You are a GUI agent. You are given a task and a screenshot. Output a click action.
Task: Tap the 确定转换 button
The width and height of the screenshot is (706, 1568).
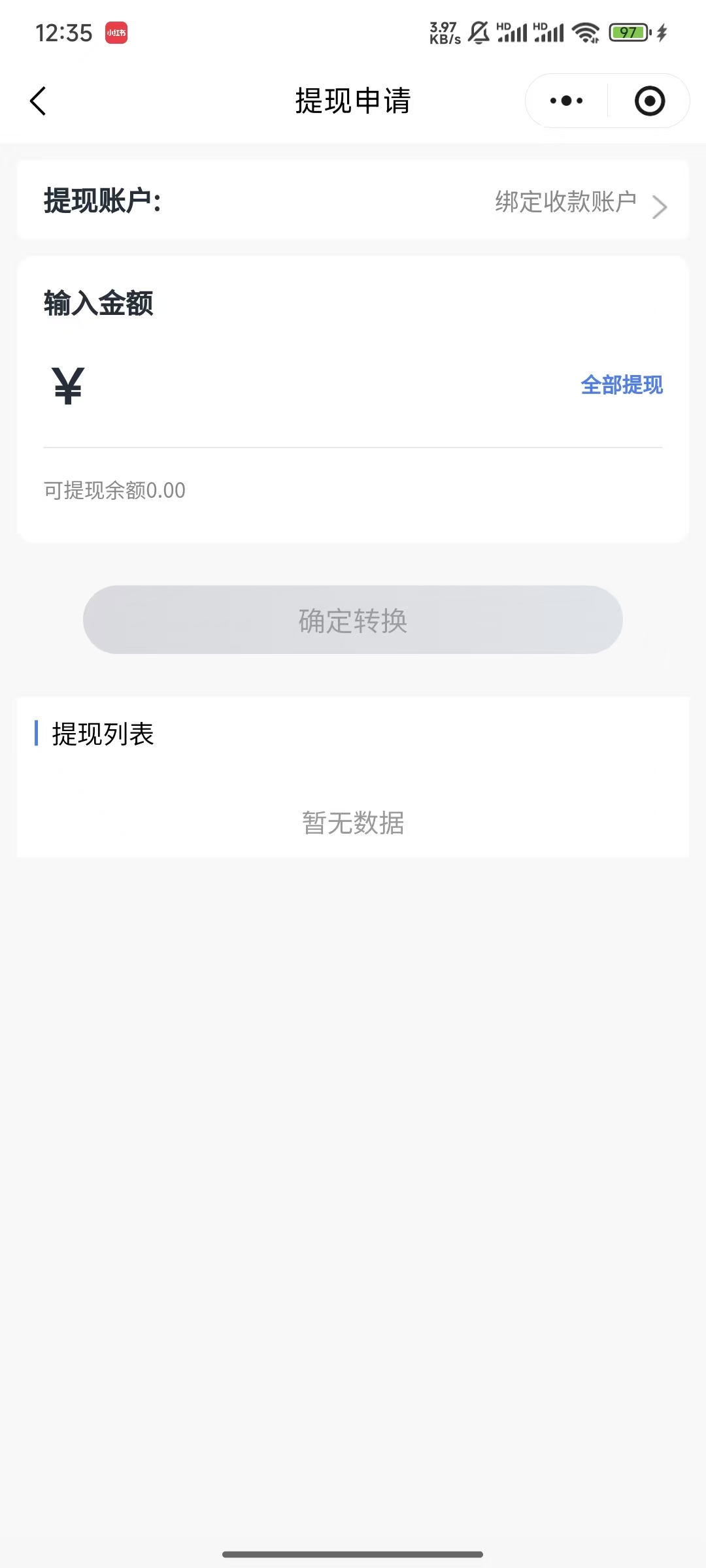(x=353, y=620)
